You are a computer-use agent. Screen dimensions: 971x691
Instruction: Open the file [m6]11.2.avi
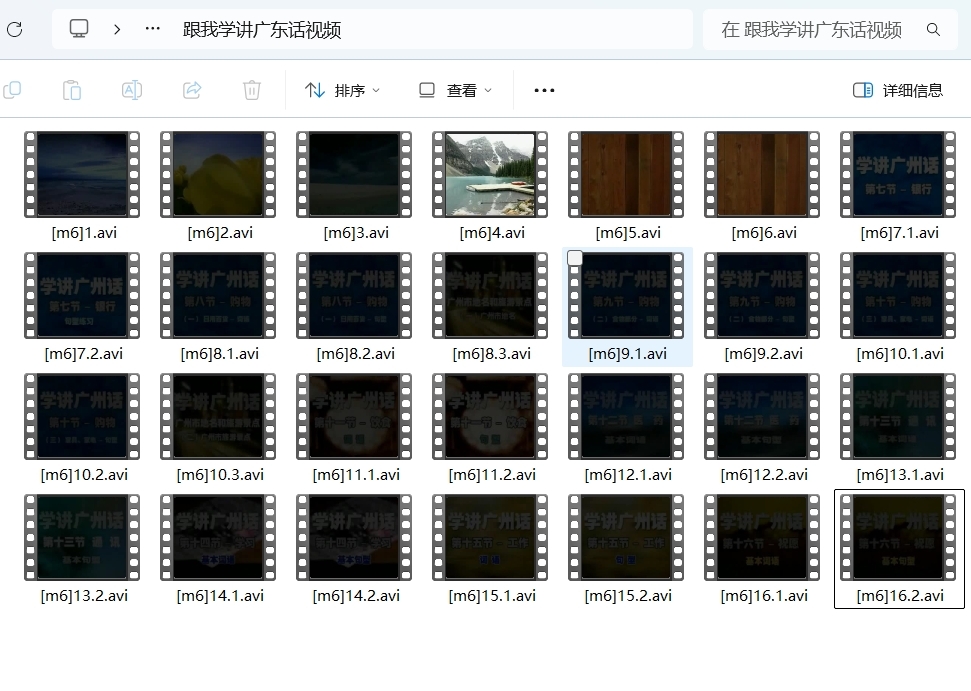coord(490,417)
